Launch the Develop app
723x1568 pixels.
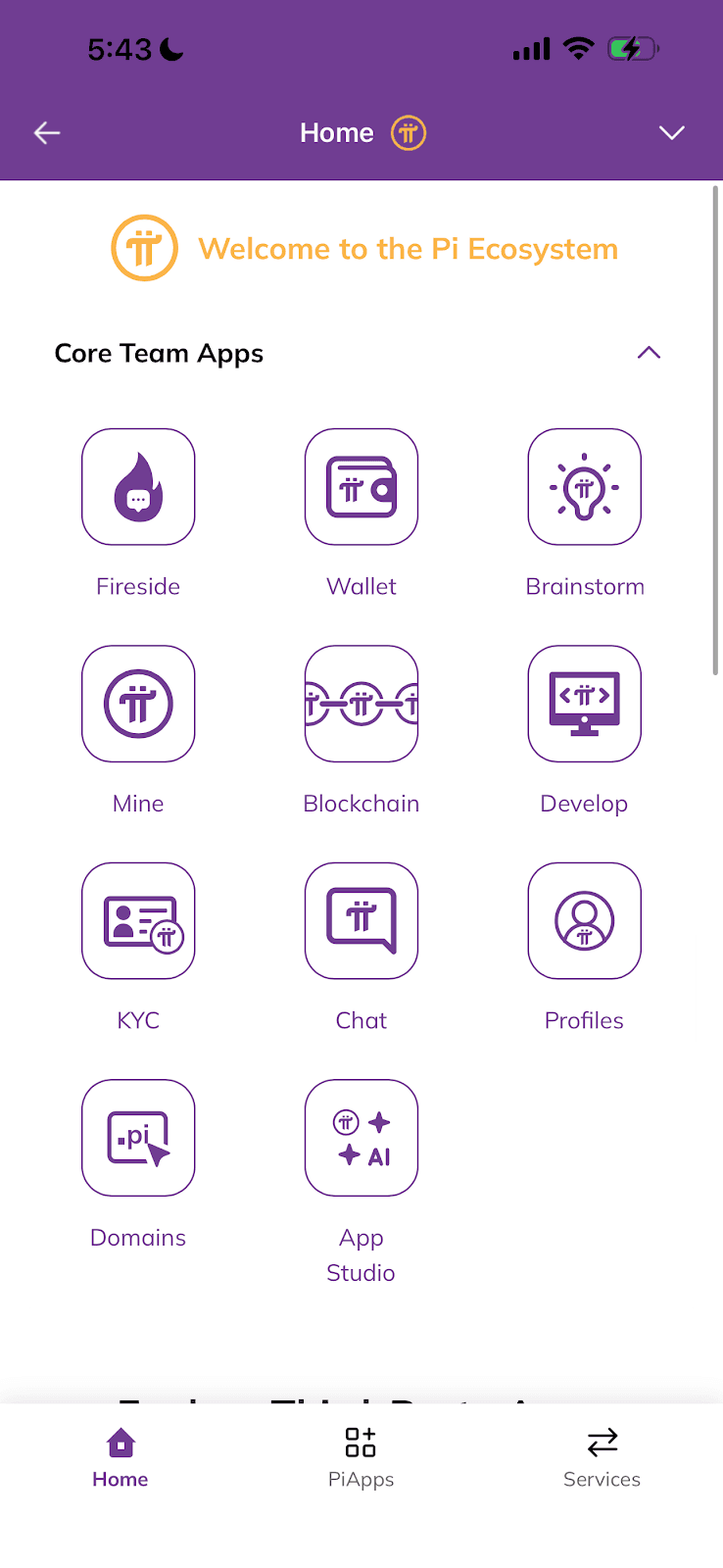[x=585, y=704]
